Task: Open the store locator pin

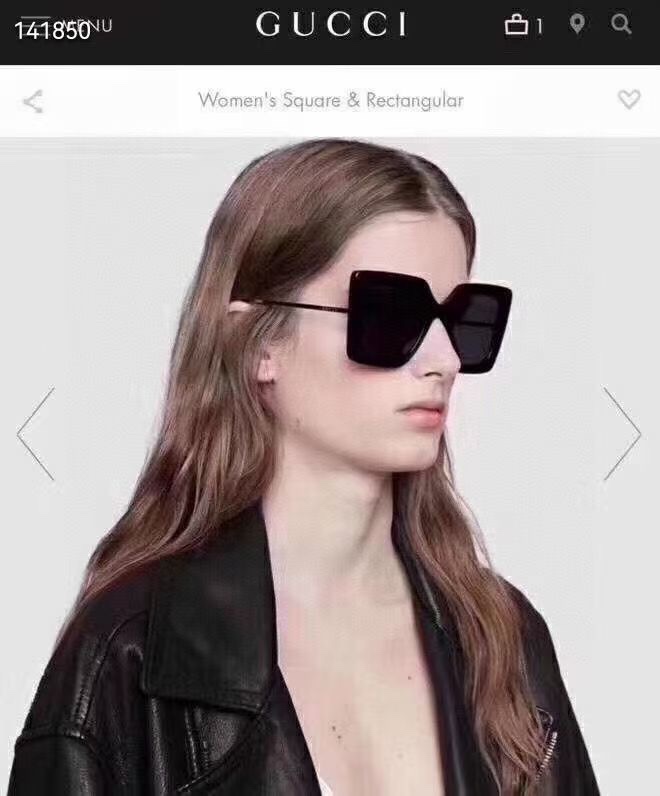Action: [577, 24]
